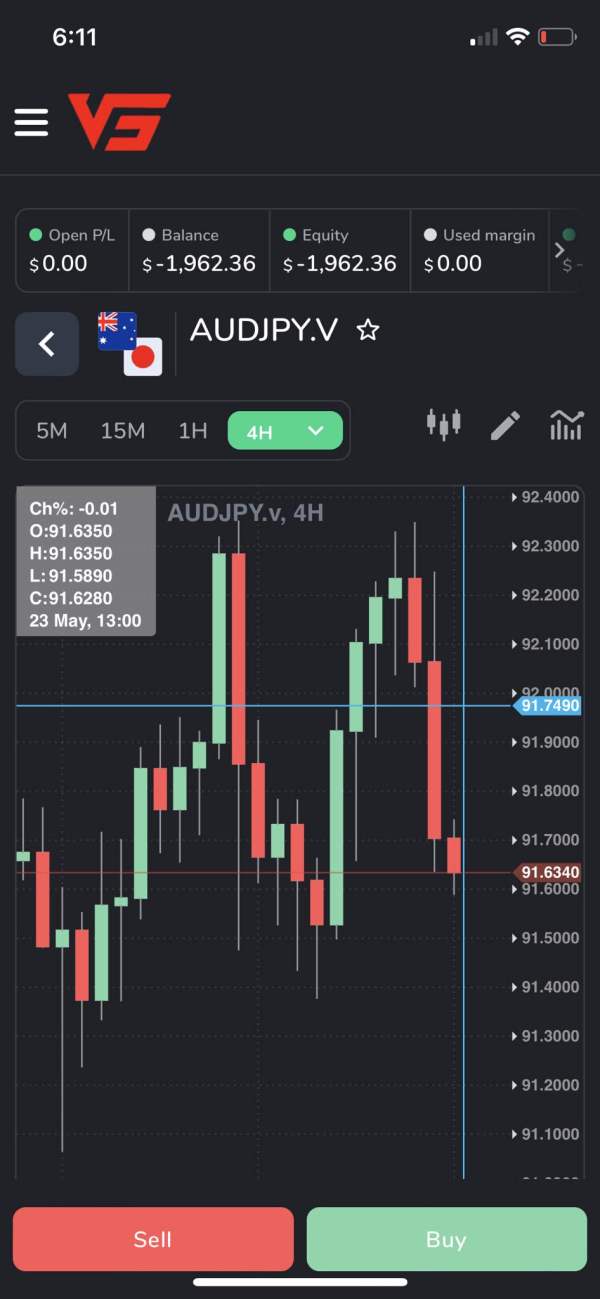Change the chart type via candlestick icon
Screen dimensions: 600x1299
pyautogui.click(x=444, y=424)
